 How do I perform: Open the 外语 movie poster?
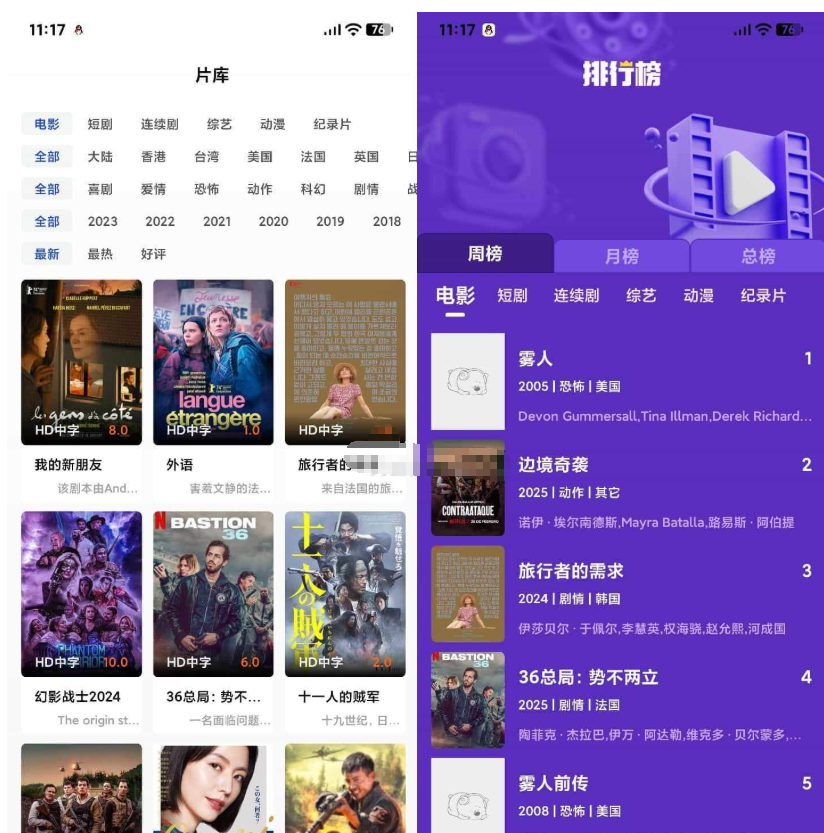[213, 363]
